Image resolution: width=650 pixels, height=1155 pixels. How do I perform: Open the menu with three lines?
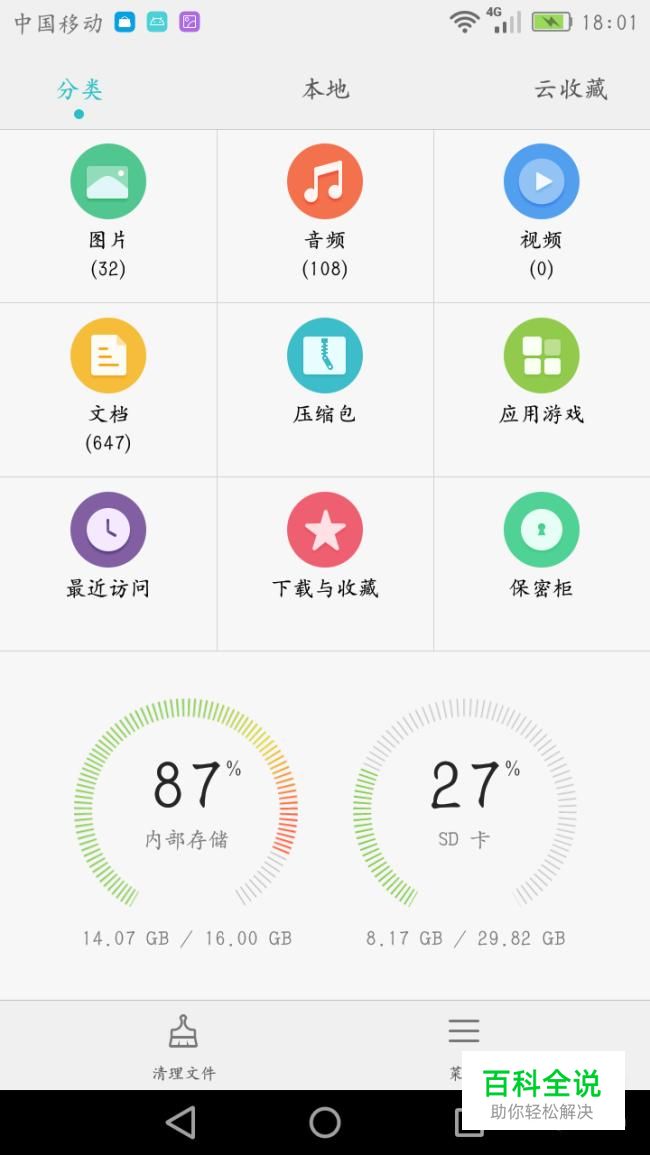coord(463,1032)
